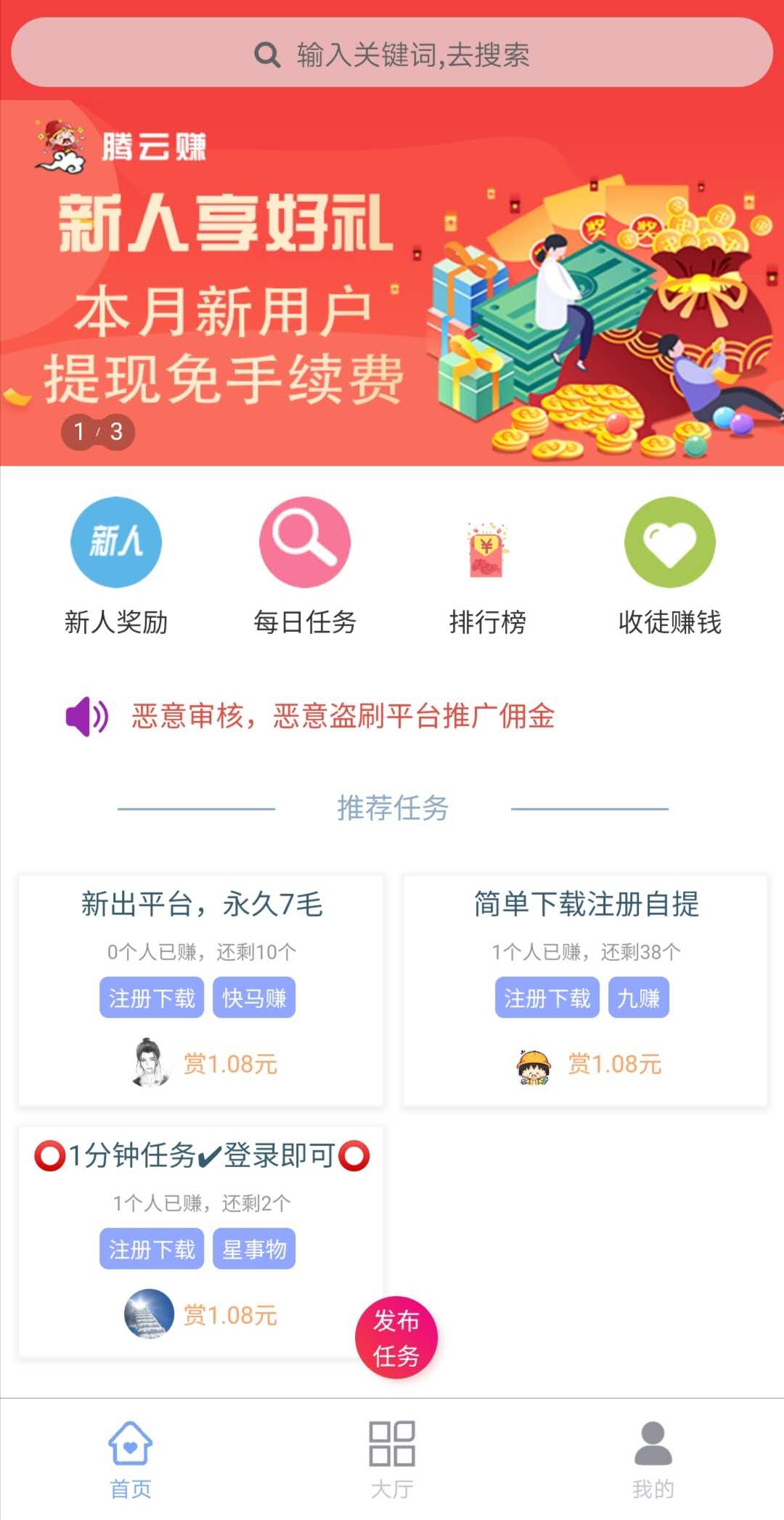Open the 1分钟任务 登录即可 task
The height and width of the screenshot is (1520, 784).
(201, 1242)
